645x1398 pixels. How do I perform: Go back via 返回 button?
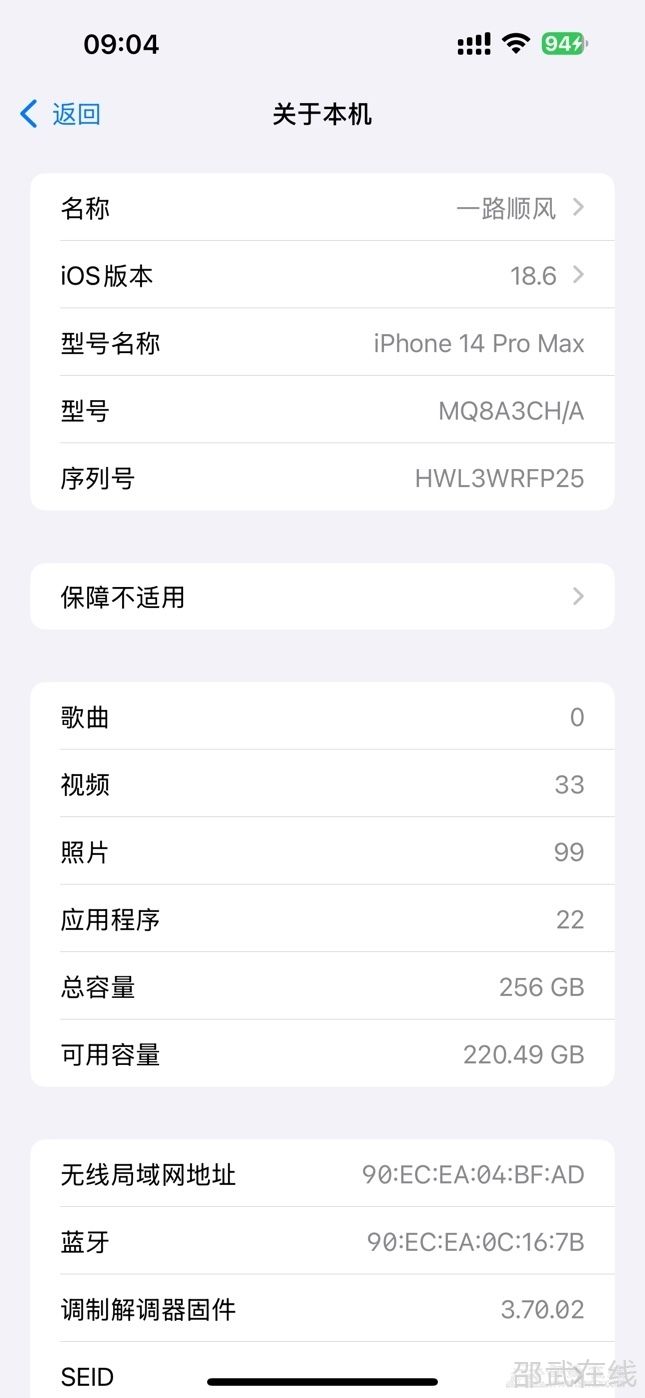61,114
